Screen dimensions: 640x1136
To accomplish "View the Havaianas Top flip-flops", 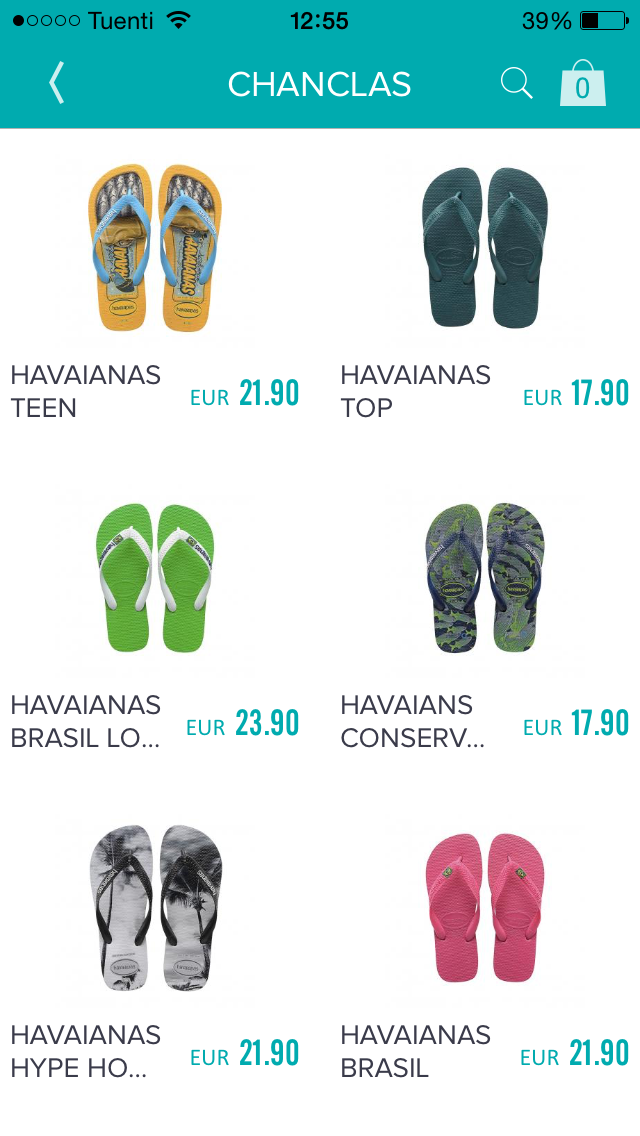I will (x=485, y=248).
